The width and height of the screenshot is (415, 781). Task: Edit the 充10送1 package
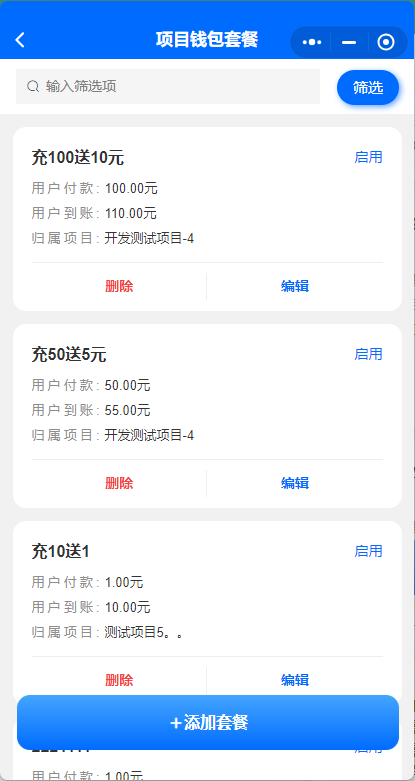[294, 680]
